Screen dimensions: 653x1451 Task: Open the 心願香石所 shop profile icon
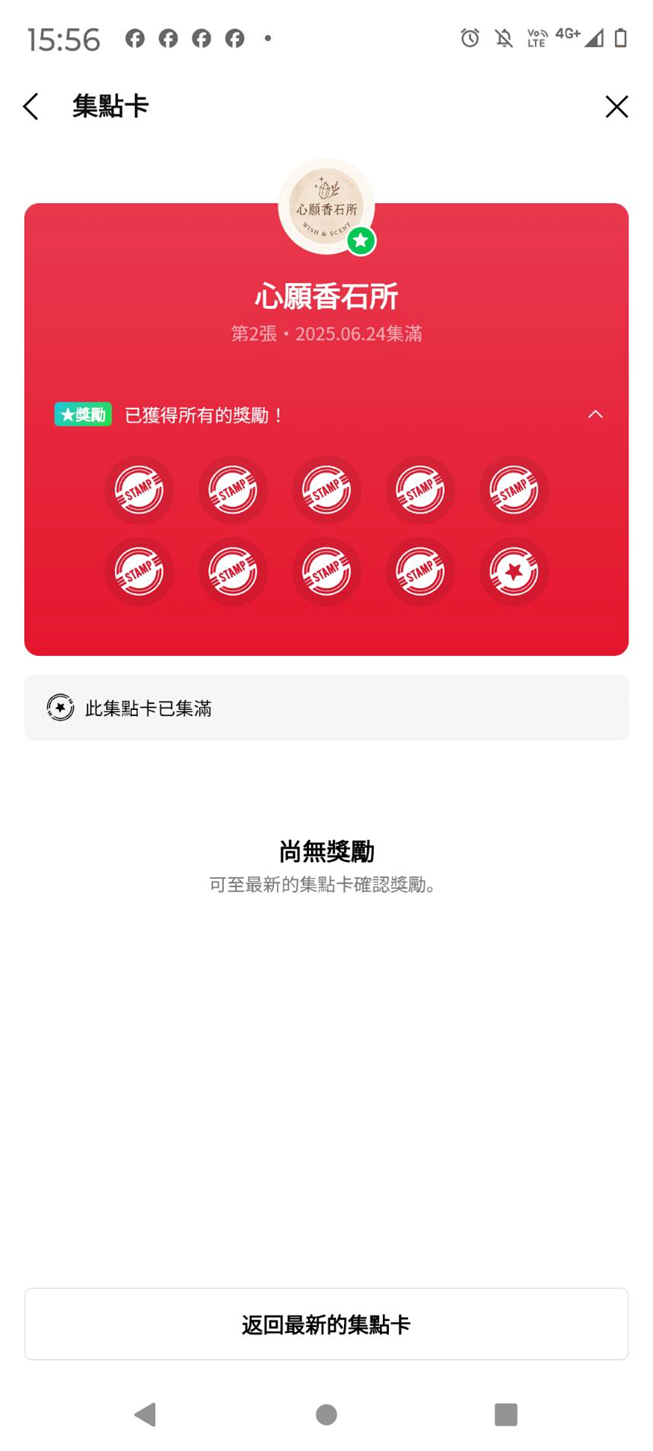point(326,206)
